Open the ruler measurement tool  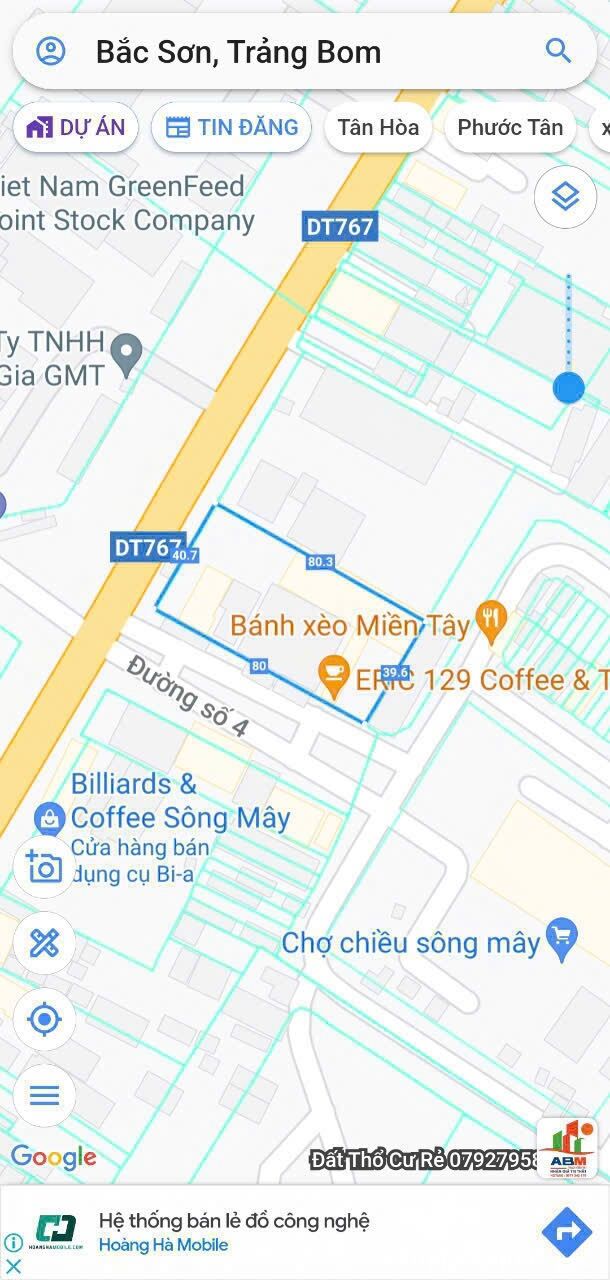[44, 943]
